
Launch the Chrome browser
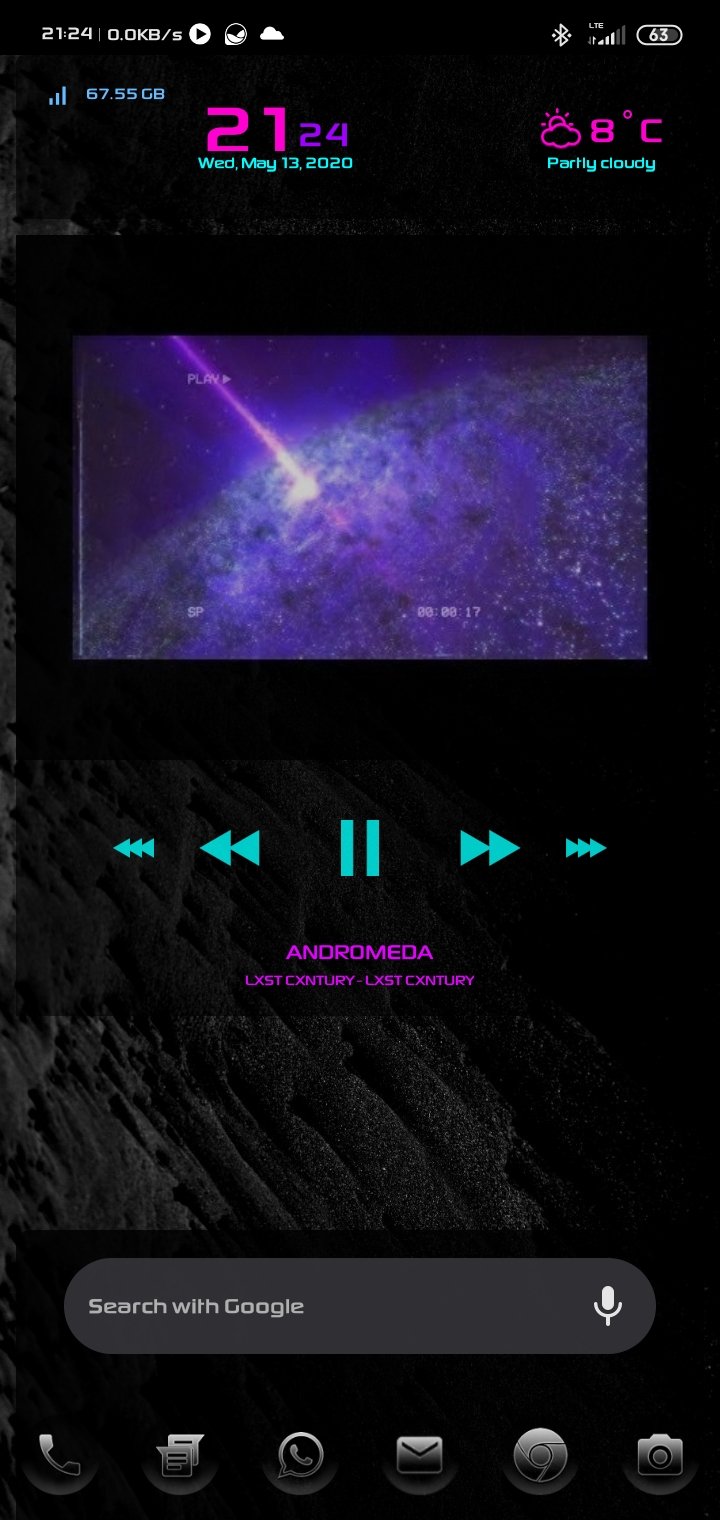(x=540, y=1456)
